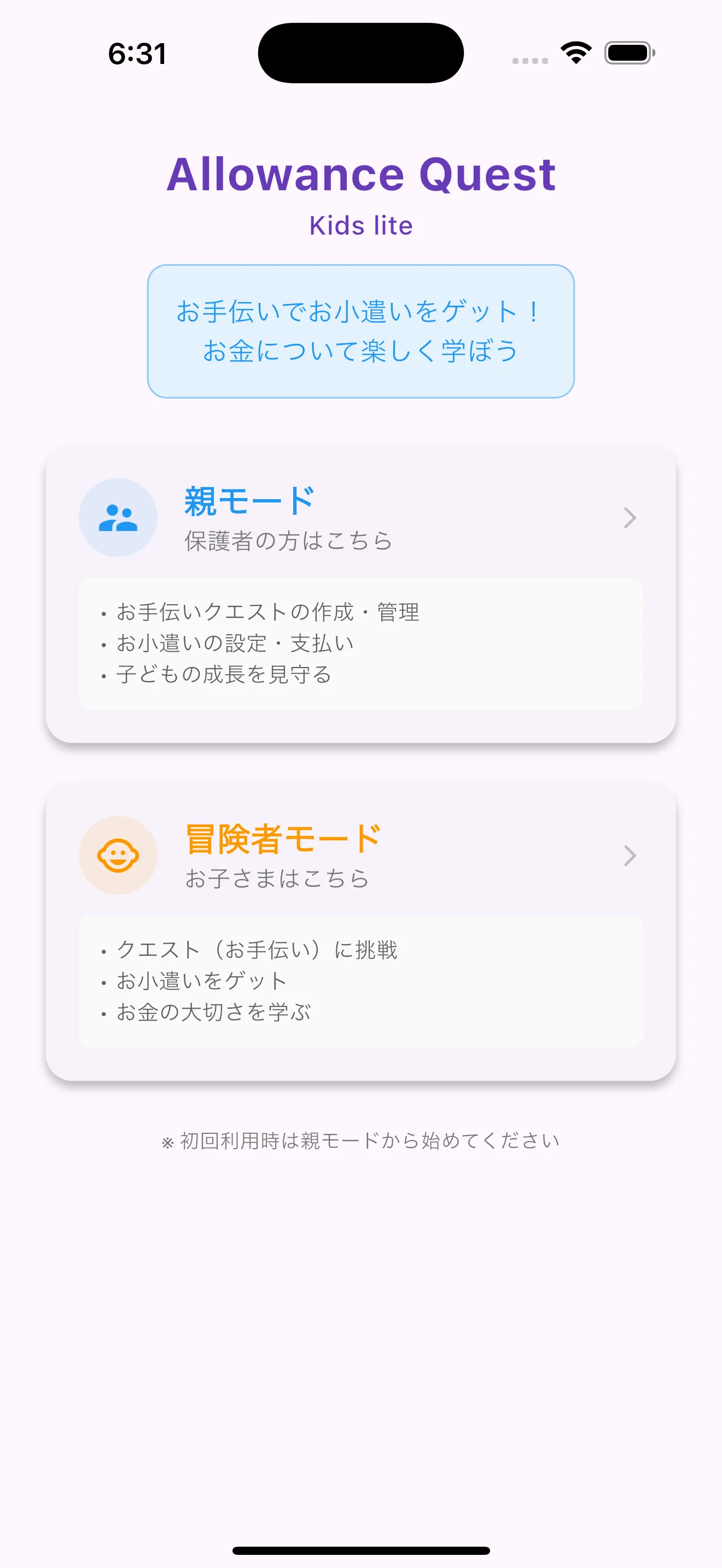This screenshot has width=722, height=1568.
Task: Tap the battery icon in the status bar
Action: 627,54
